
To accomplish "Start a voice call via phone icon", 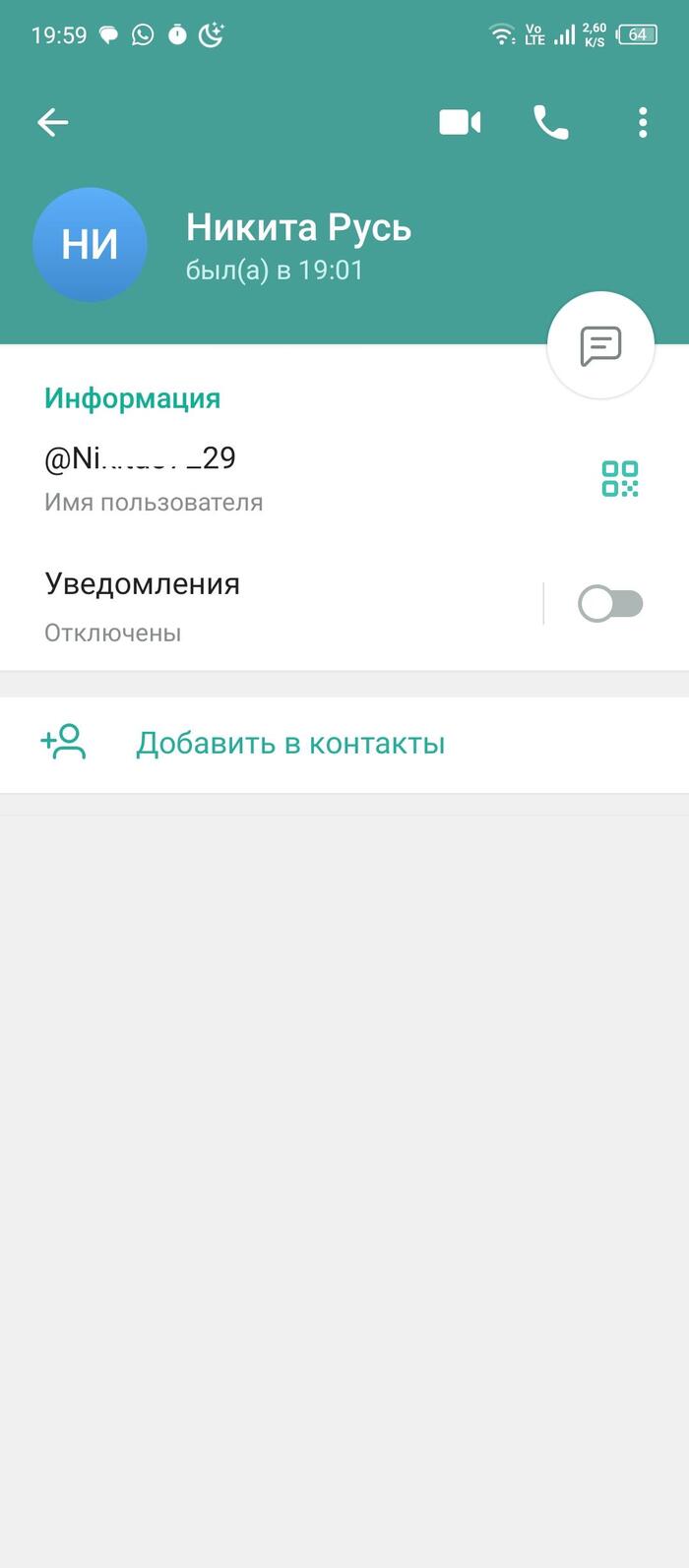I will [551, 122].
